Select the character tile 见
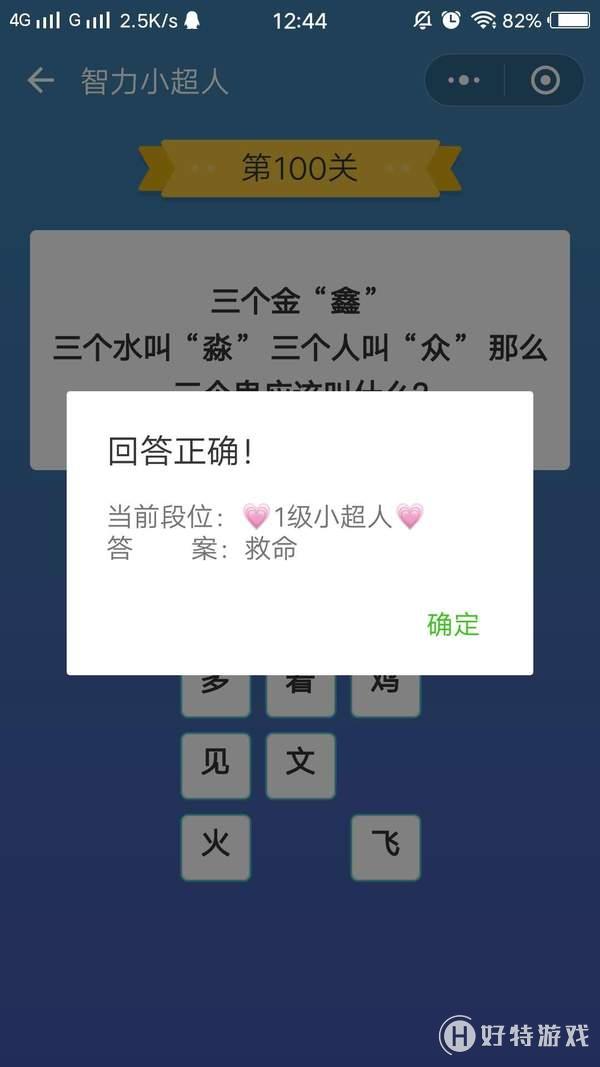This screenshot has height=1067, width=600. (x=215, y=765)
